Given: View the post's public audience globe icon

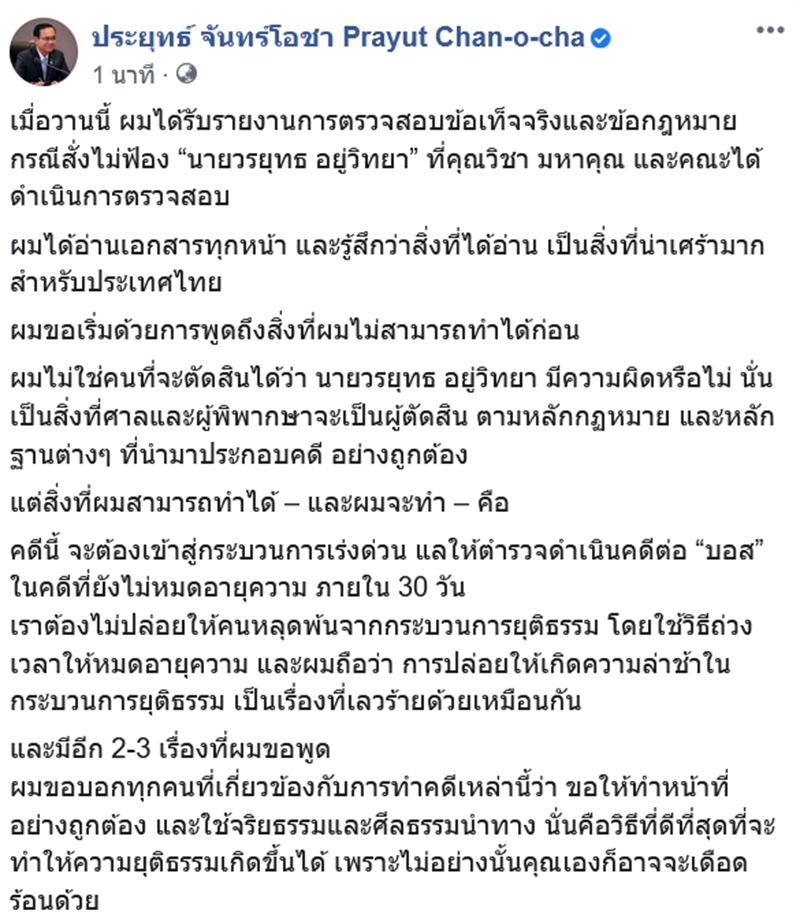Looking at the screenshot, I should pyautogui.click(x=187, y=74).
